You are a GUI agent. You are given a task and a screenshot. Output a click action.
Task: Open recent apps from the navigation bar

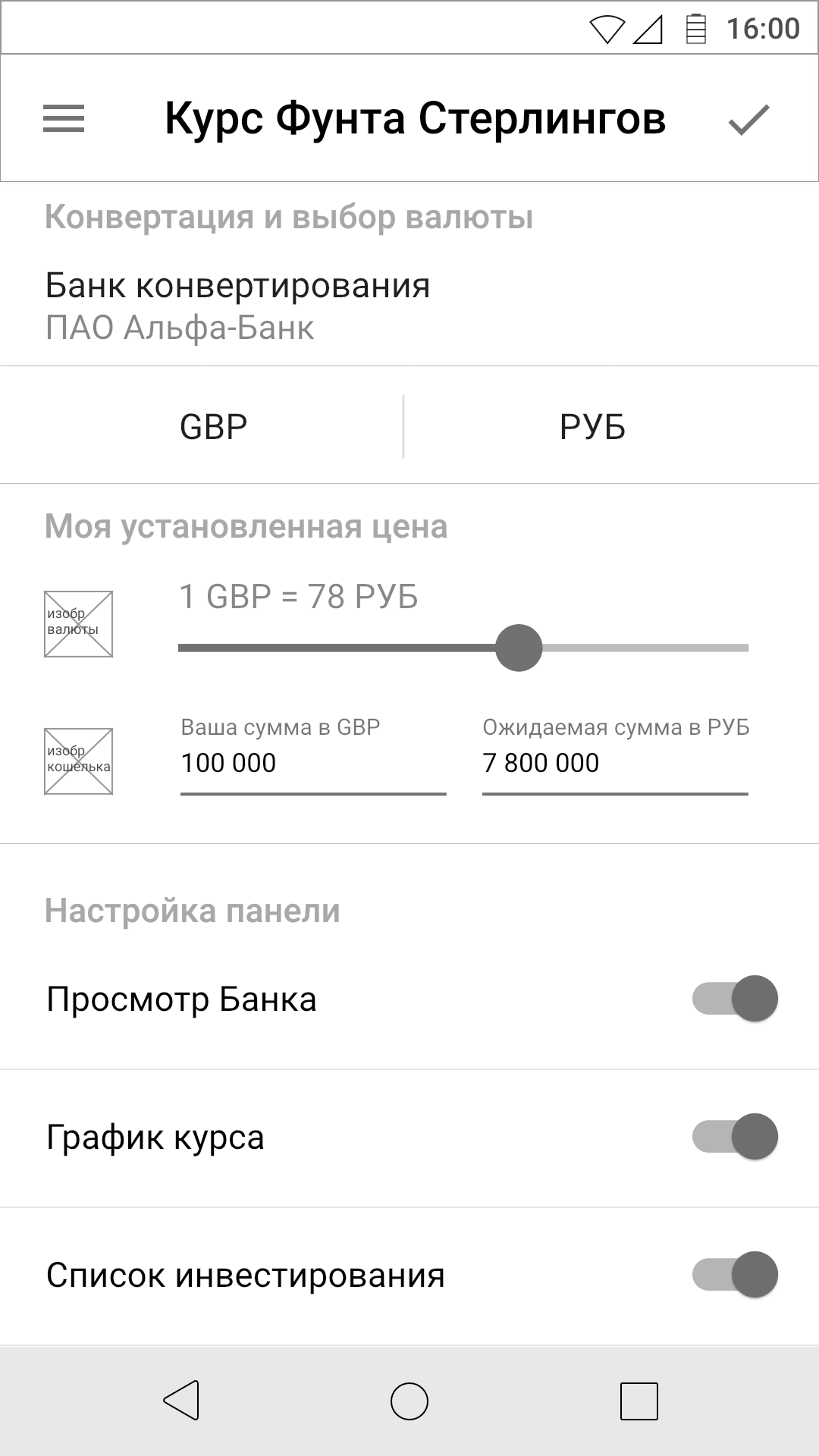[639, 1401]
